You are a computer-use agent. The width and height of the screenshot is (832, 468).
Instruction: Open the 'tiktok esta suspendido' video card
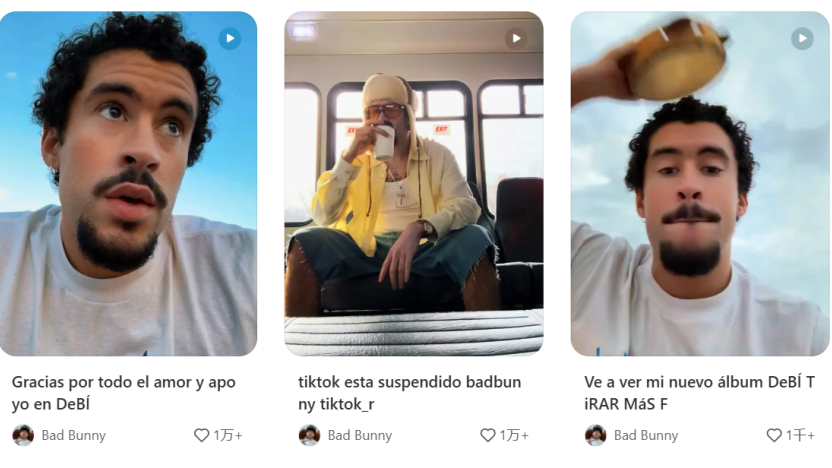(x=414, y=184)
